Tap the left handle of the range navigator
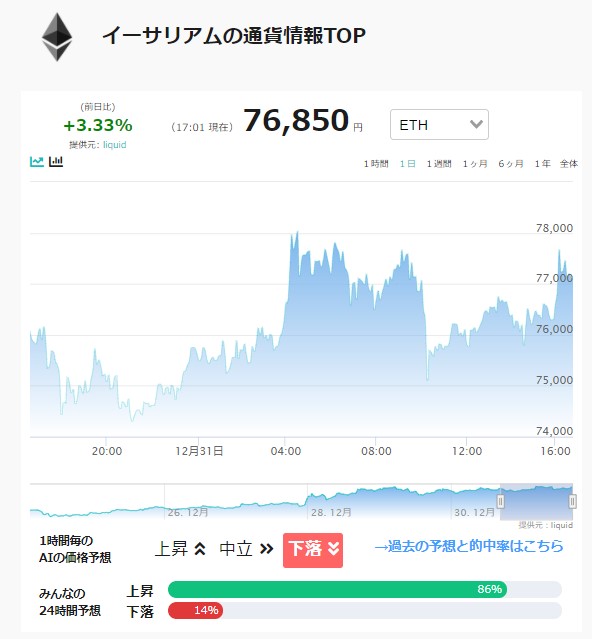The image size is (592, 639). pyautogui.click(x=500, y=501)
